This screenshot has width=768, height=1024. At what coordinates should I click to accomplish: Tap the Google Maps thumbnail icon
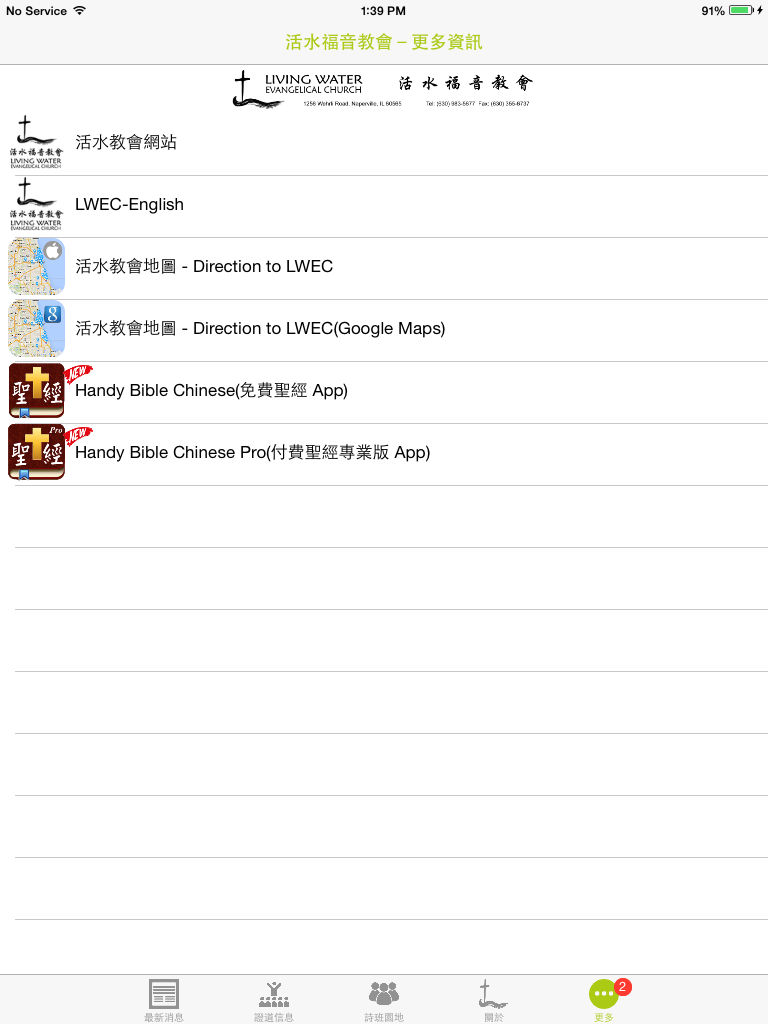coord(37,328)
